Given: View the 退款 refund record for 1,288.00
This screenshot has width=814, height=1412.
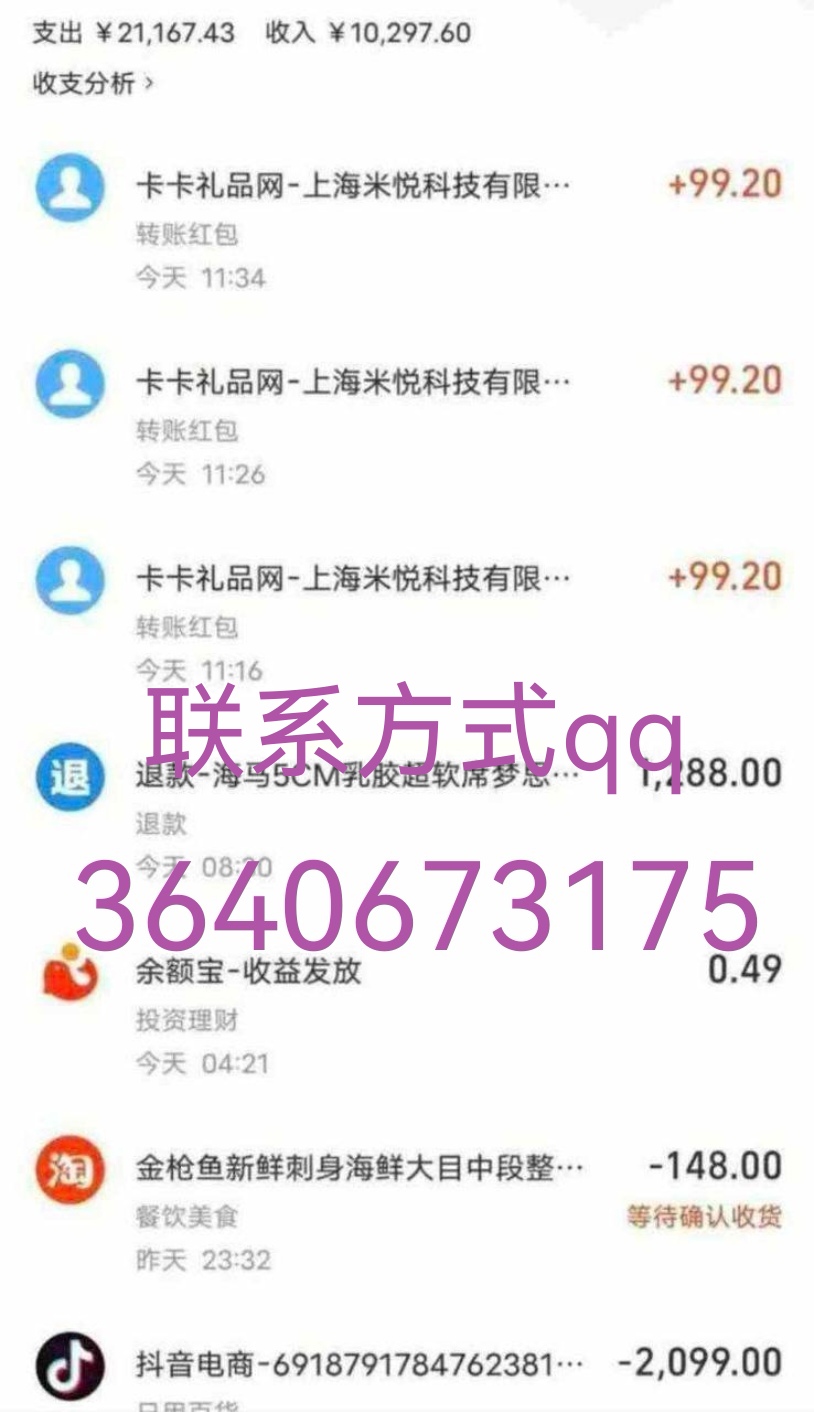Looking at the screenshot, I should 407,819.
